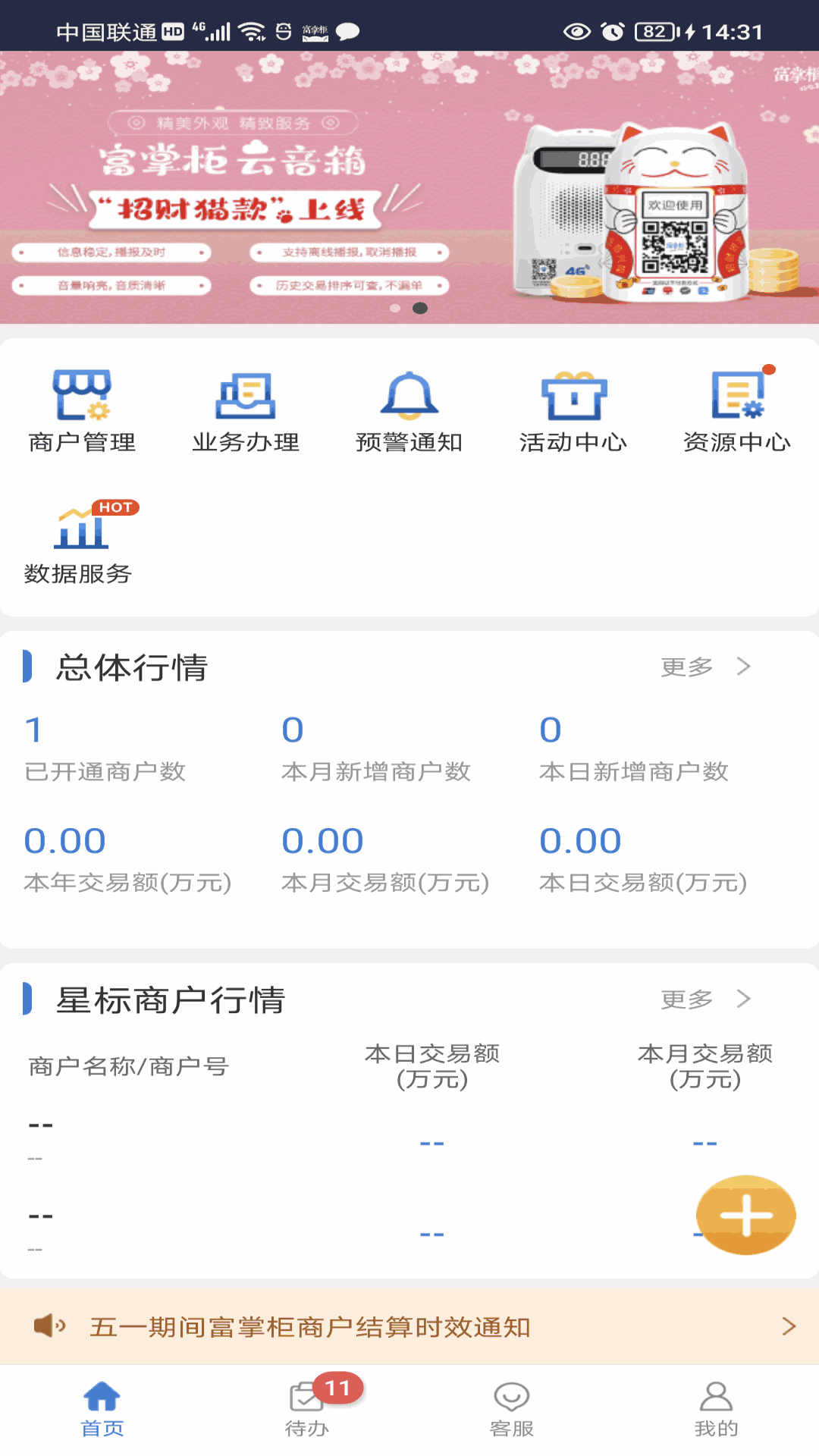The width and height of the screenshot is (819, 1456).
Task: View 更多 for 总体行情
Action: pyautogui.click(x=705, y=667)
